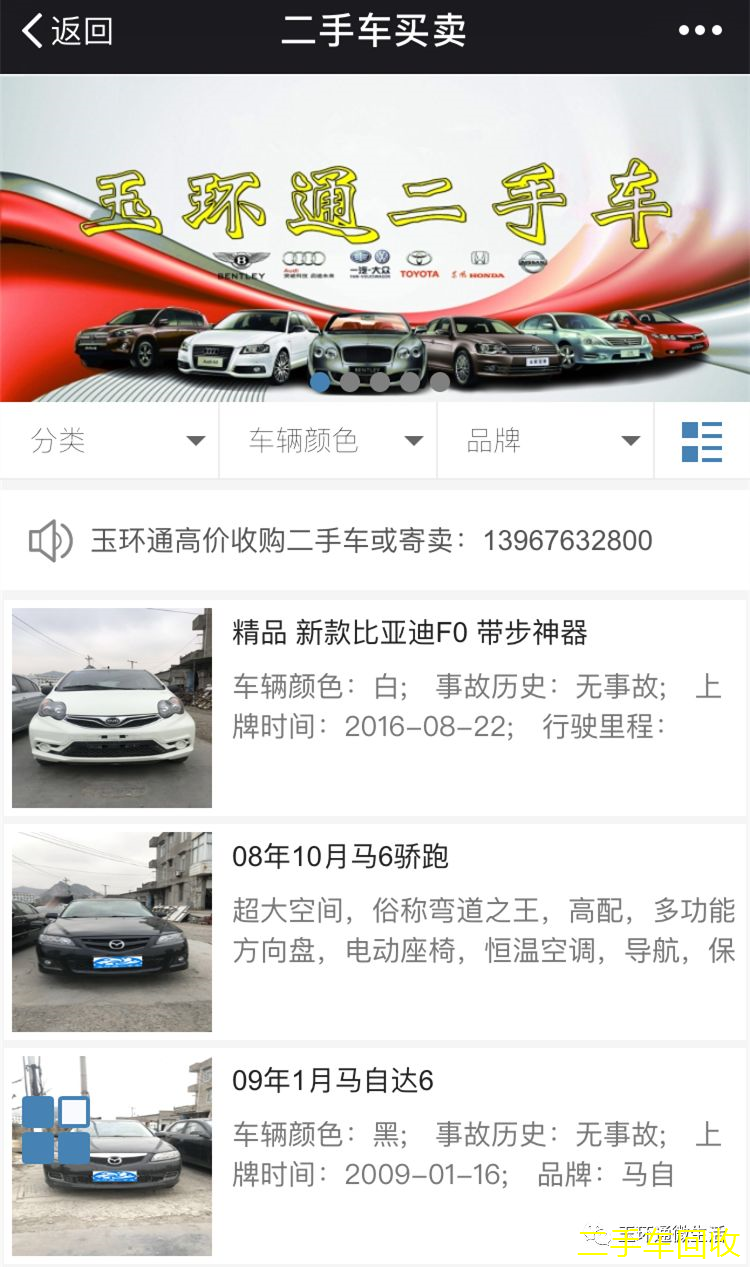
Task: Expand the 车辆颜色 color filter
Action: (328, 441)
